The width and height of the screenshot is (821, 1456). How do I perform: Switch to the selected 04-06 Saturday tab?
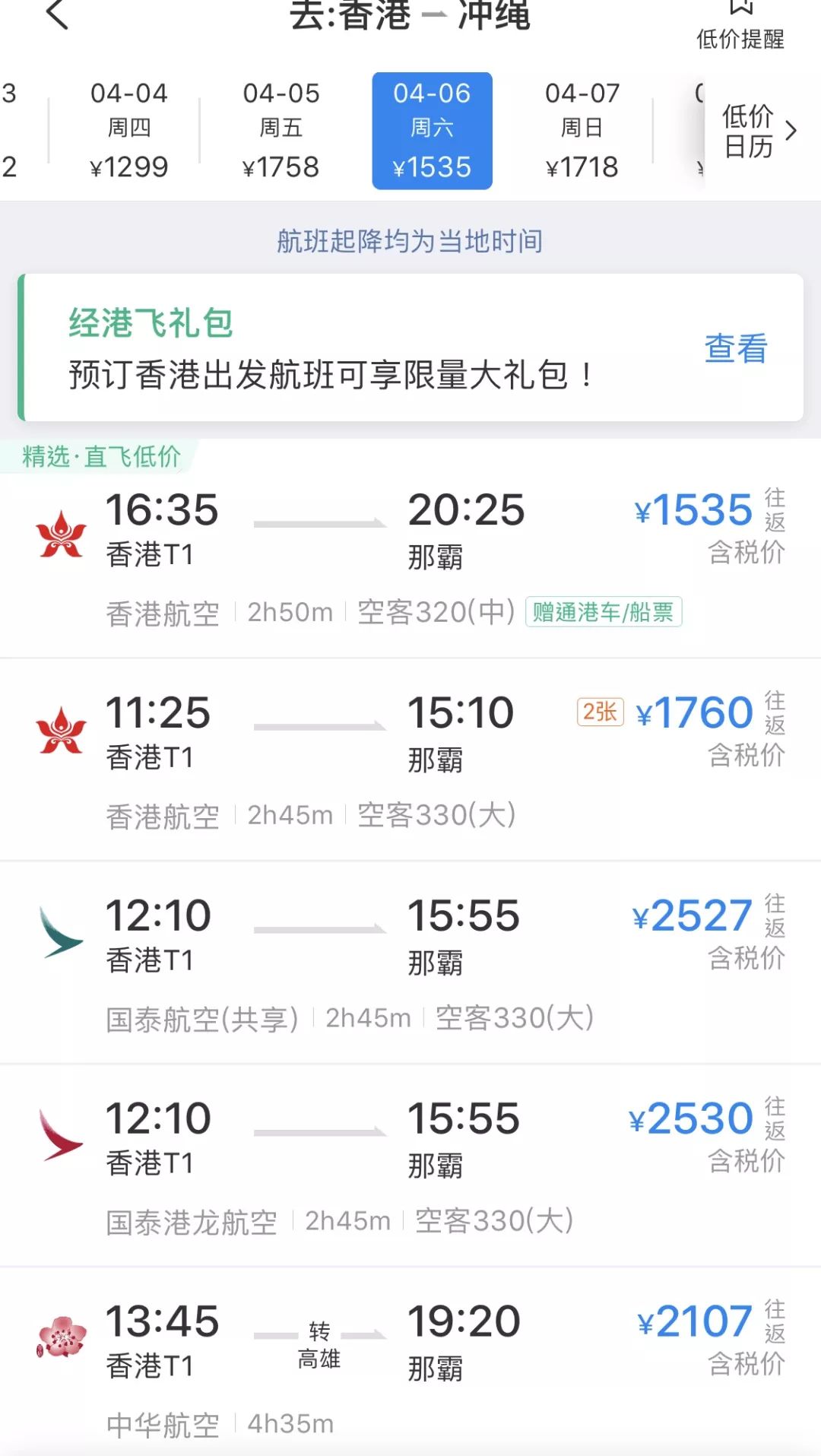point(432,129)
